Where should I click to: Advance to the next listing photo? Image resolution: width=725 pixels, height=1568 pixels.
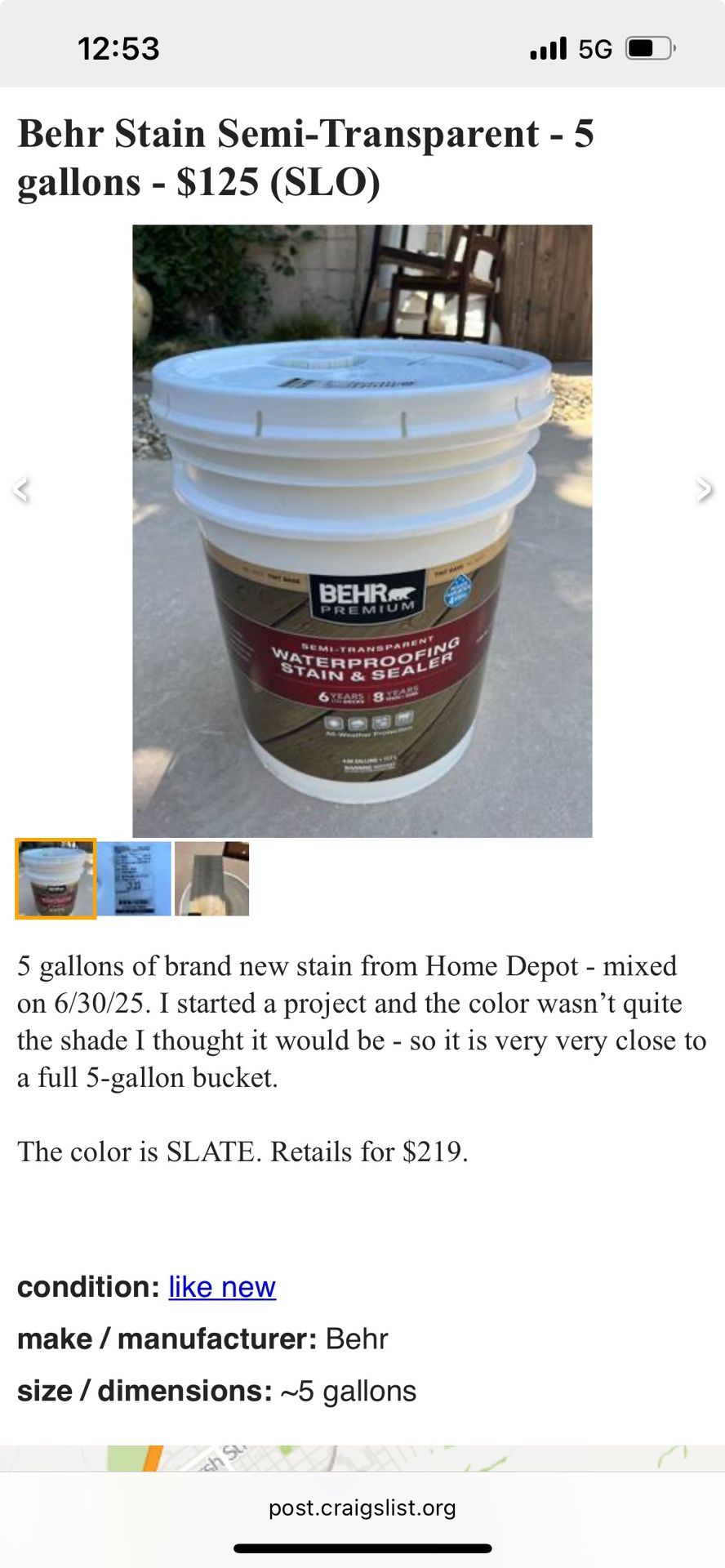(x=704, y=490)
